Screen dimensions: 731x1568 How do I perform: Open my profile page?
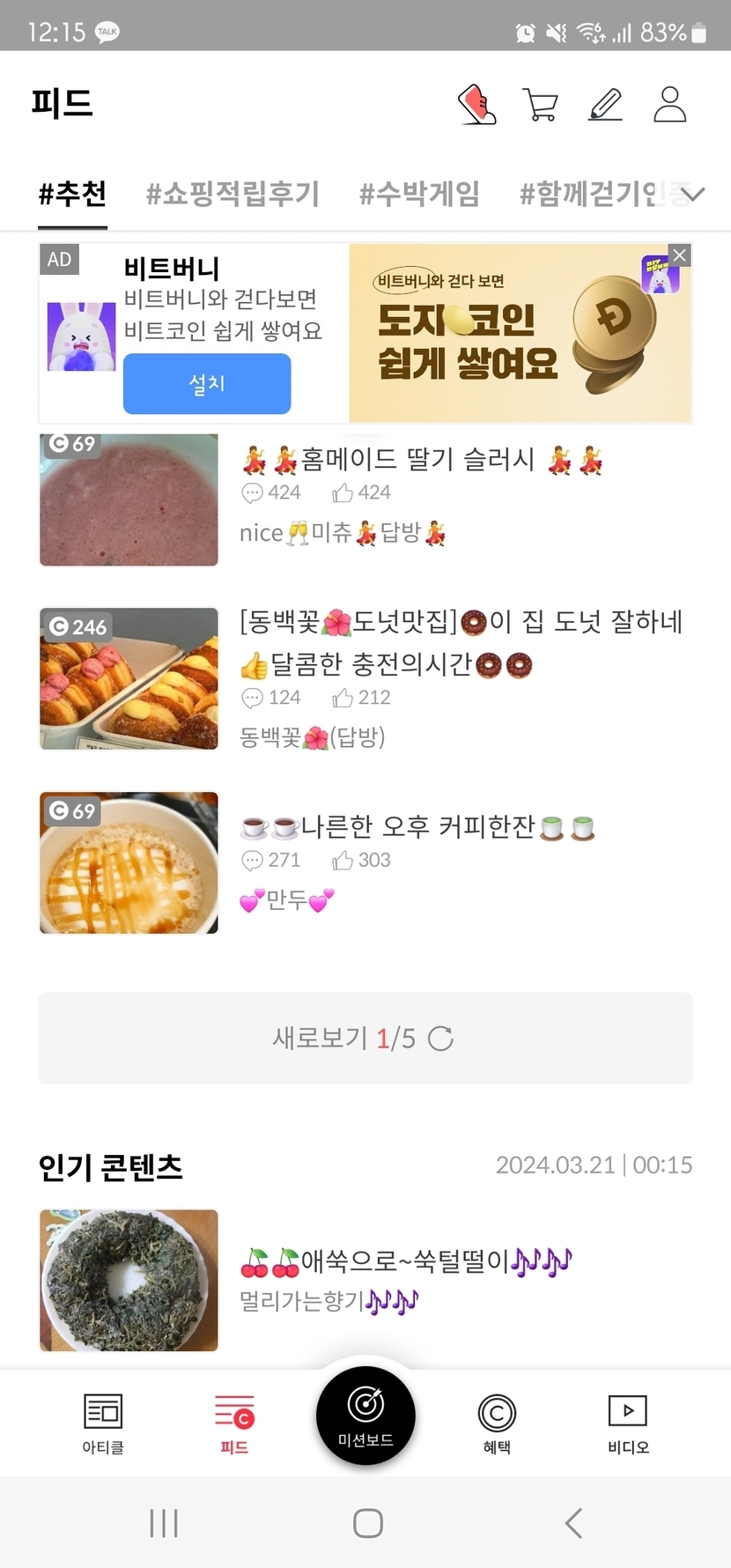pyautogui.click(x=669, y=105)
